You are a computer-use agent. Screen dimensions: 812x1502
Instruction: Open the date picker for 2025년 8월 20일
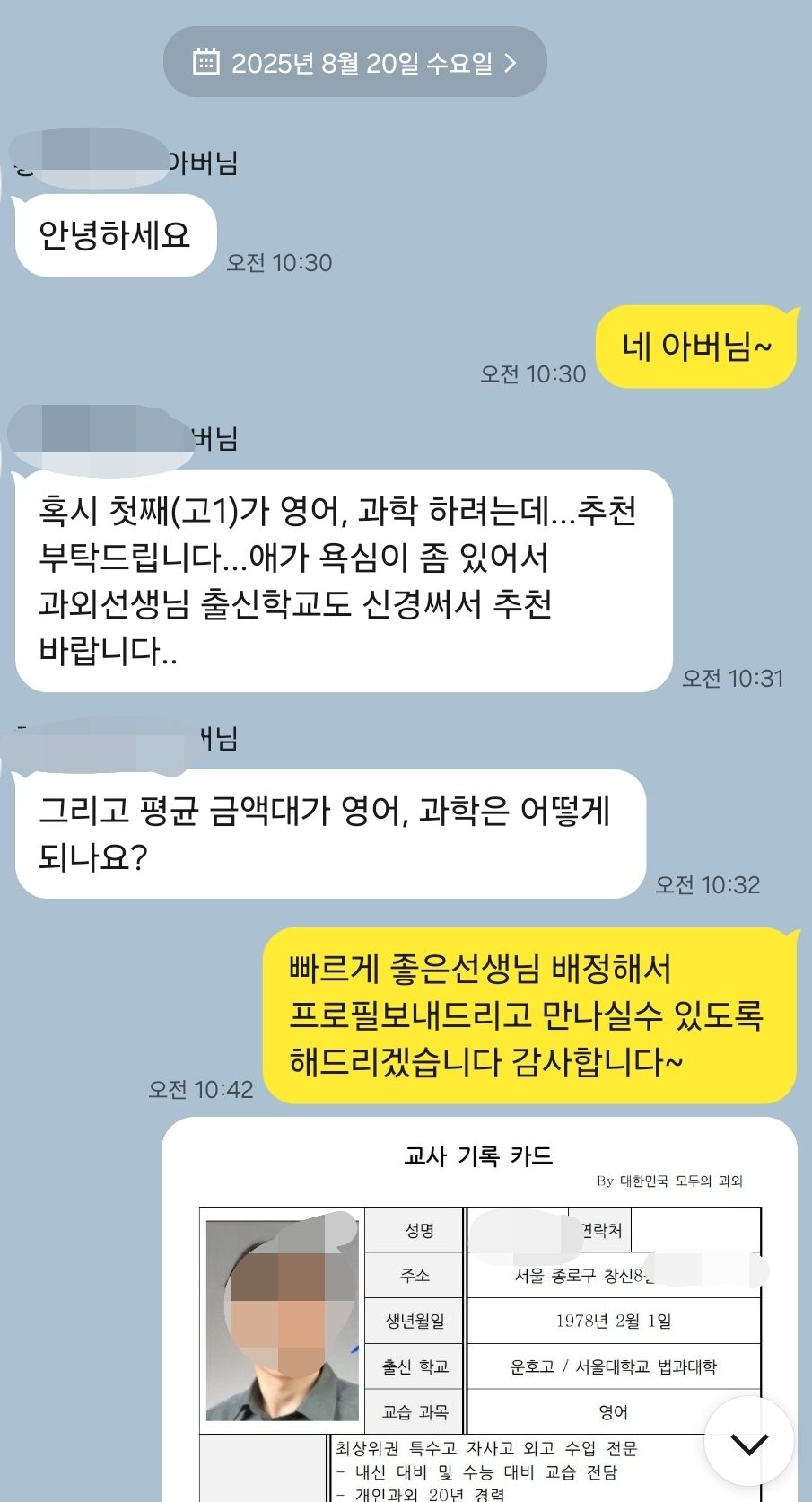click(x=355, y=62)
